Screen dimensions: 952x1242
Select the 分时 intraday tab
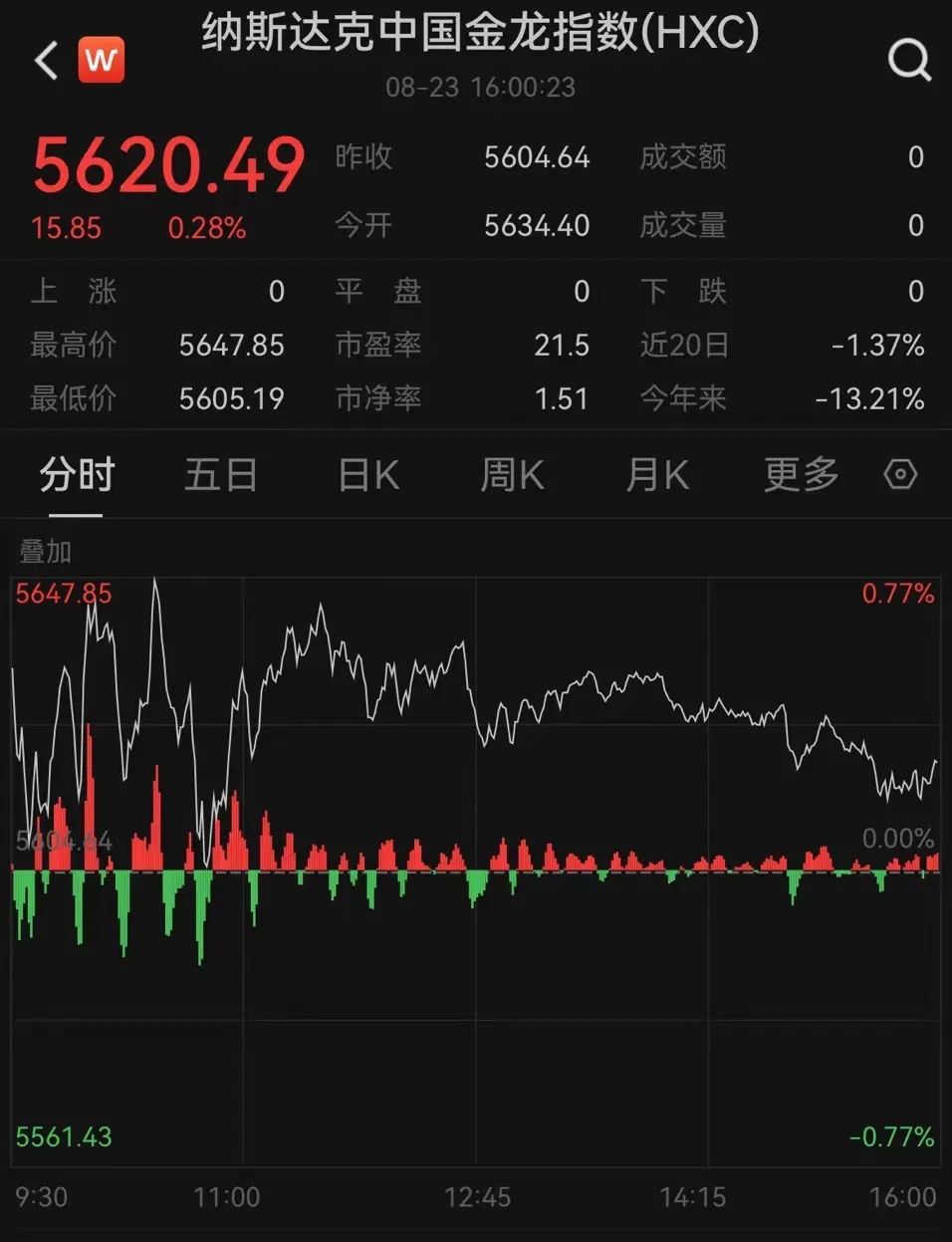[77, 475]
